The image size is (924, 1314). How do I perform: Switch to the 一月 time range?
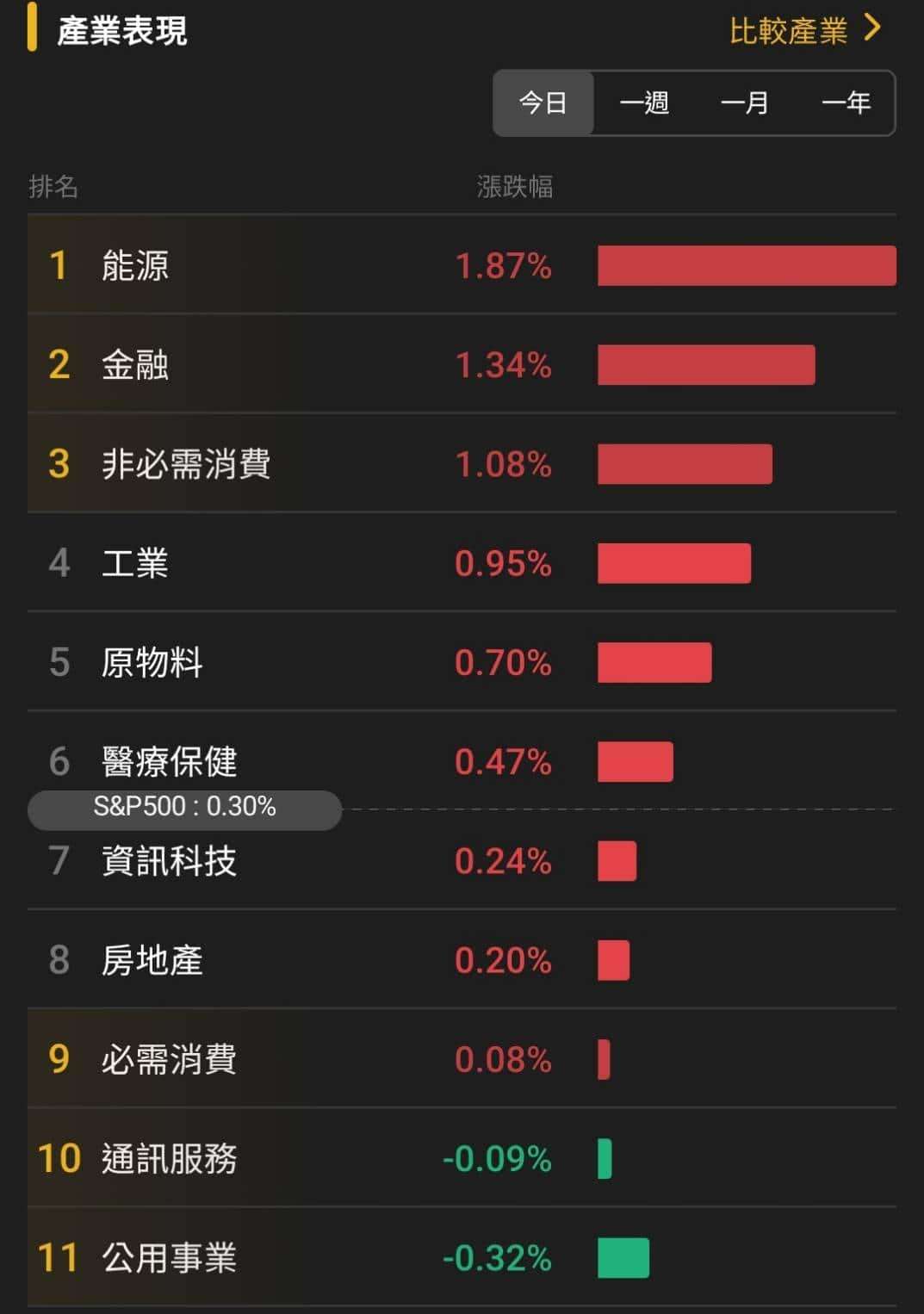click(x=745, y=103)
